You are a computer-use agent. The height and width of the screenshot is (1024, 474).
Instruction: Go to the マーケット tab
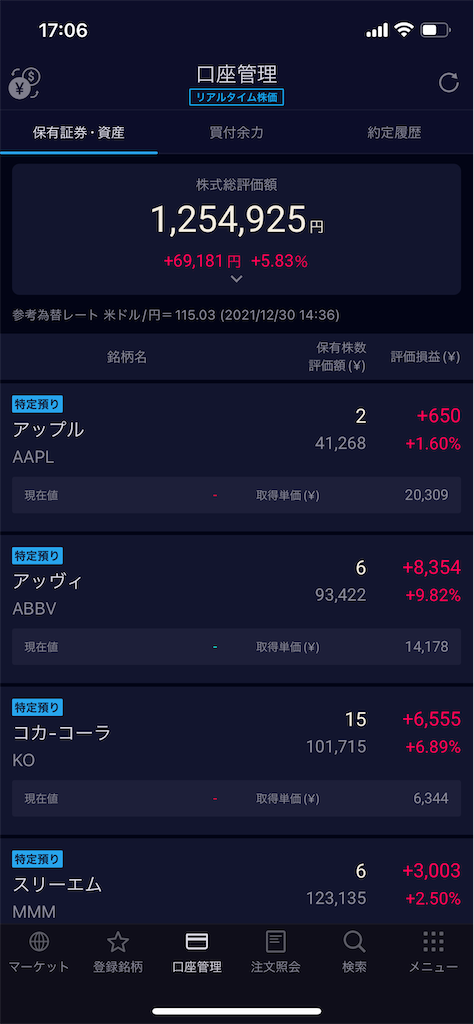tap(39, 952)
